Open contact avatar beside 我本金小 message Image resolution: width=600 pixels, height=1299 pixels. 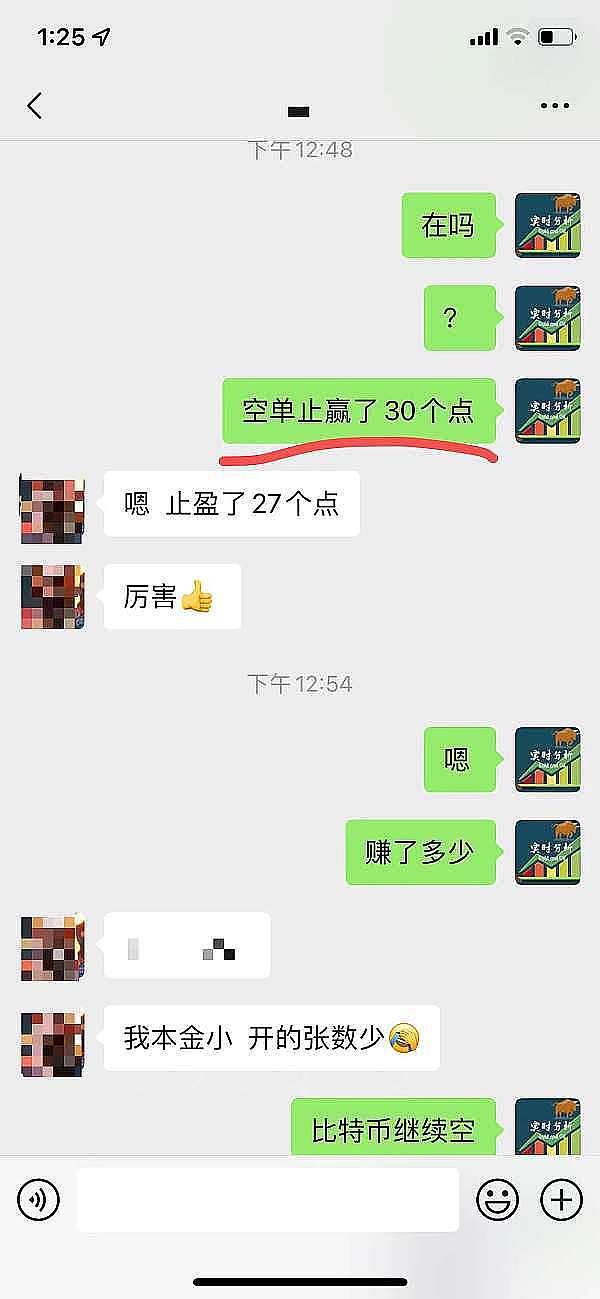(x=53, y=1043)
